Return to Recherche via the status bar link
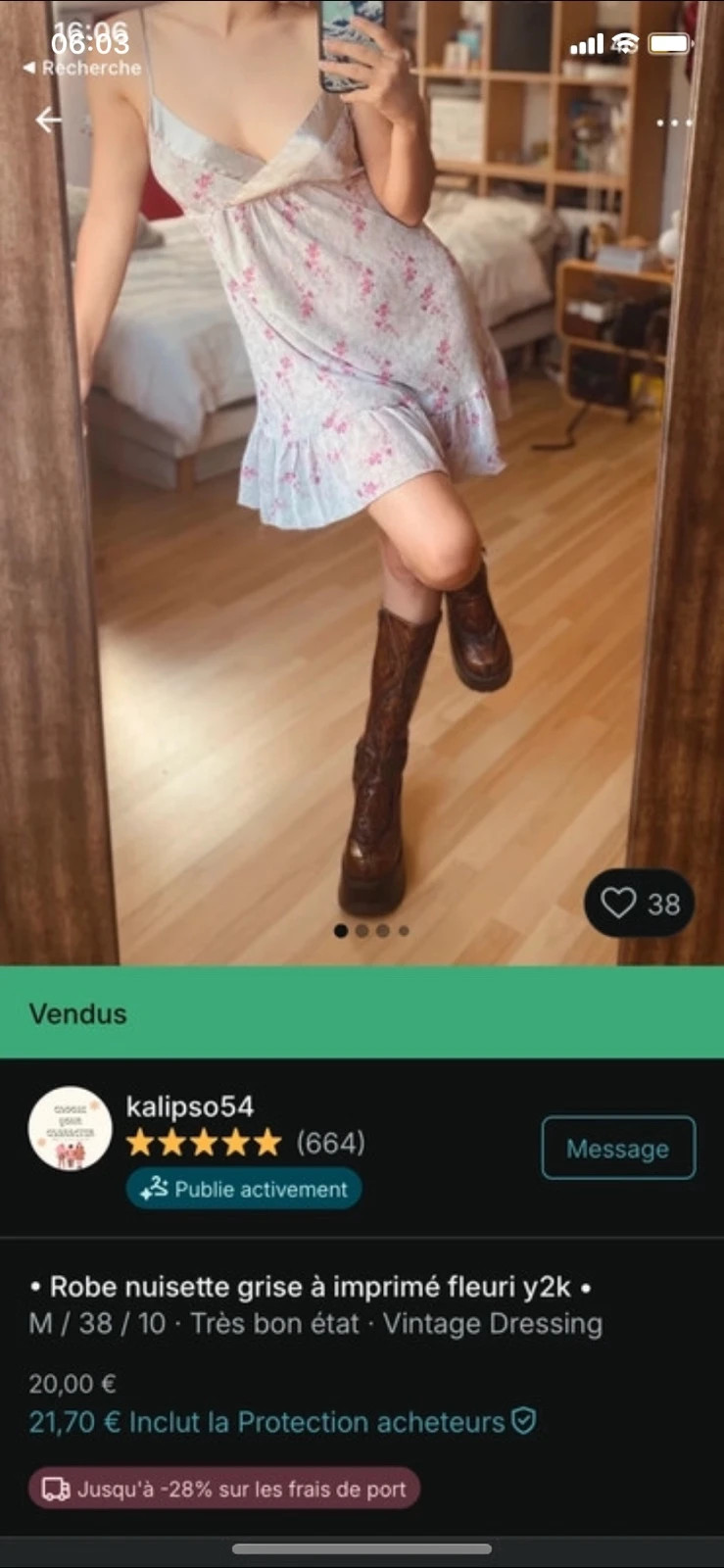Viewport: 724px width, 1568px height. click(x=82, y=68)
